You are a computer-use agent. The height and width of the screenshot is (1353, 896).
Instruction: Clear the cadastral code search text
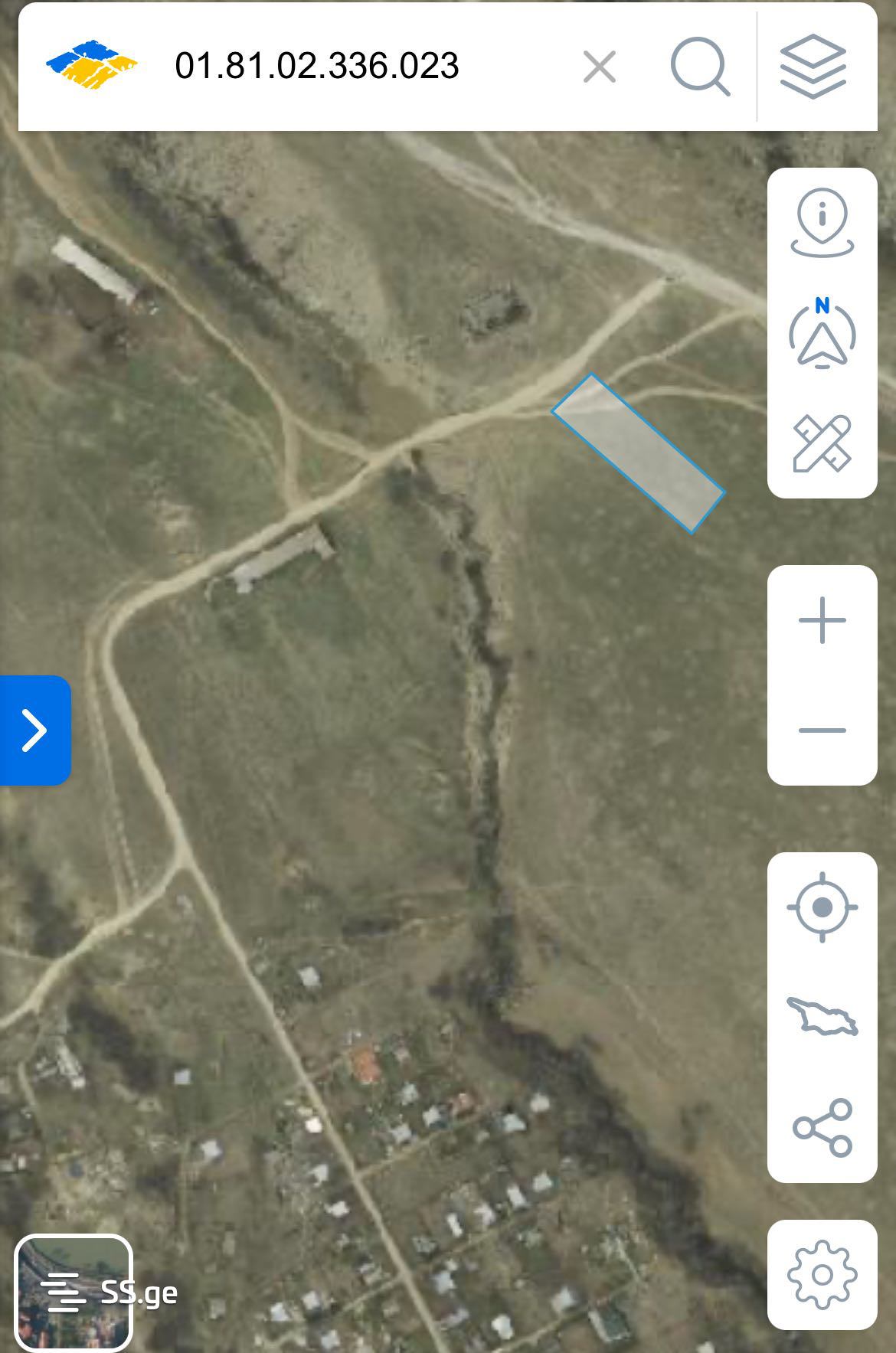(599, 67)
